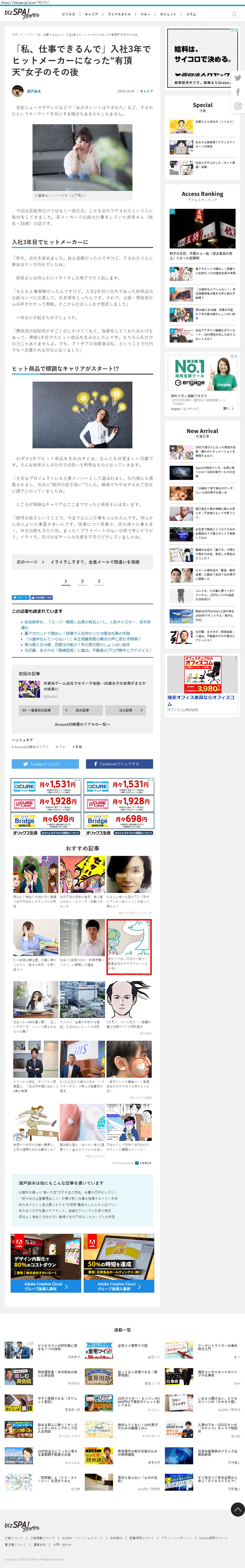Tap the small ツイート button
Image resolution: width=245 pixels, height=1568 pixels.
pos(20,598)
